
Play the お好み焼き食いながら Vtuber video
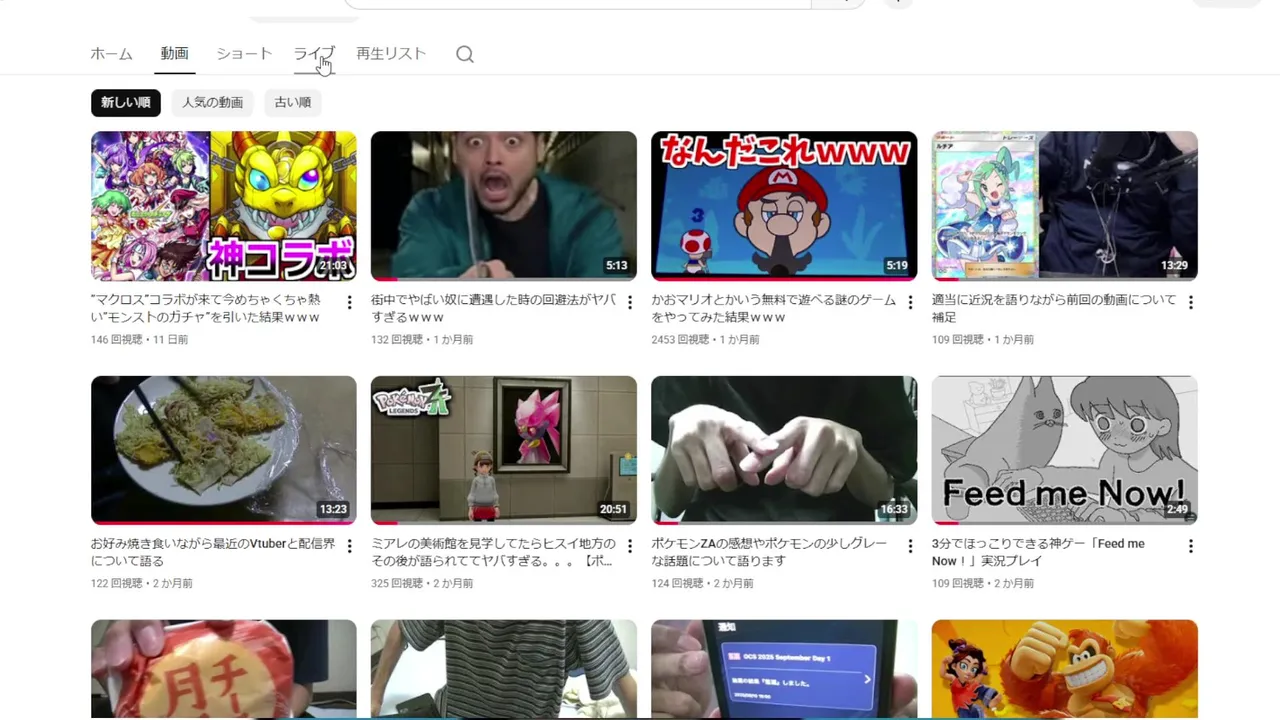click(223, 450)
